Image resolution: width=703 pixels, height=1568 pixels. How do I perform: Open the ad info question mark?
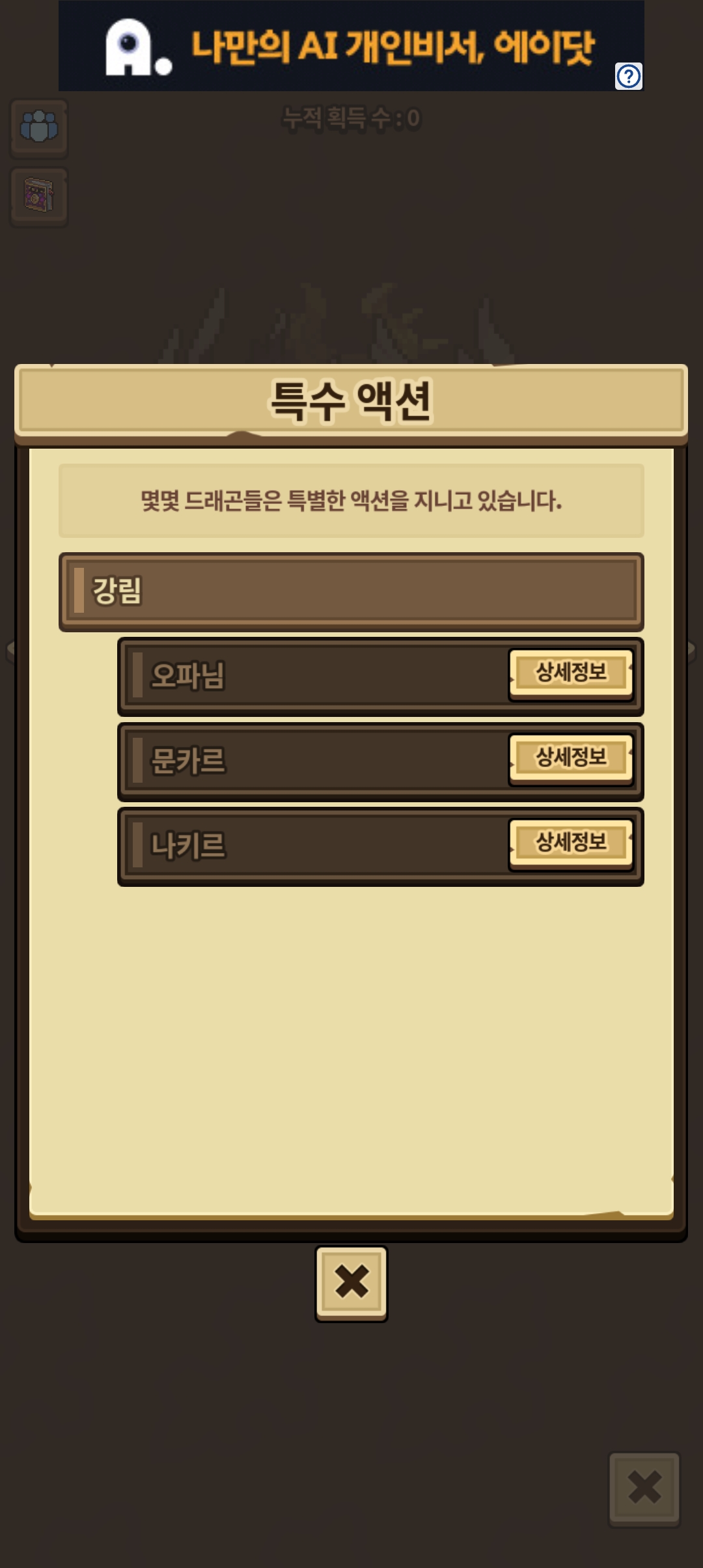coord(628,76)
